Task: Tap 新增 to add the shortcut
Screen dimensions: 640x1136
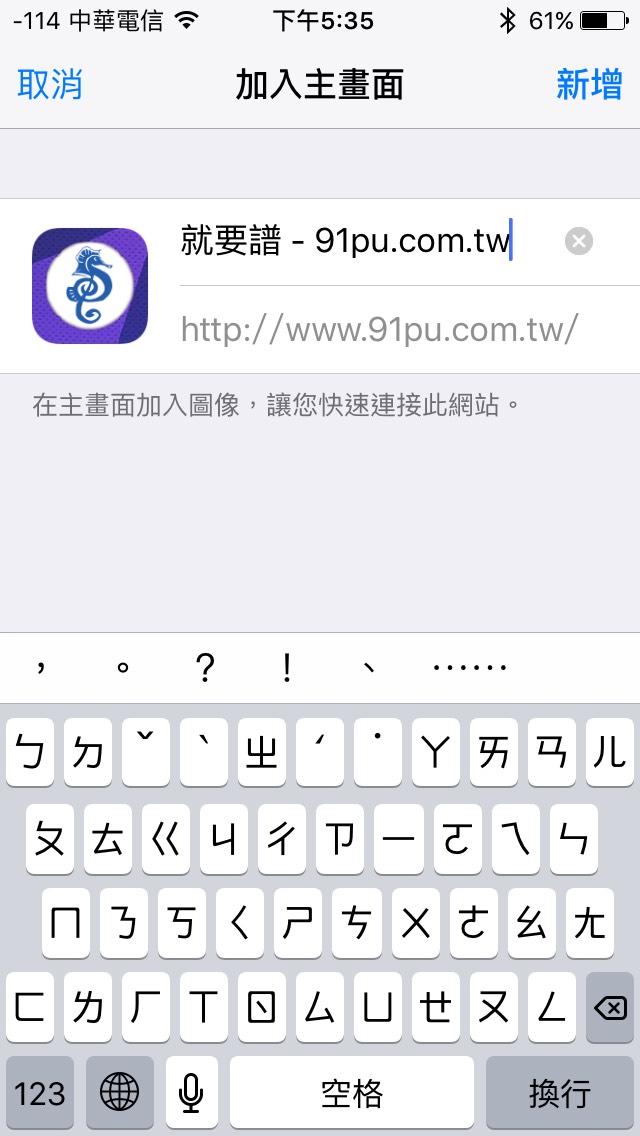Action: [x=589, y=85]
